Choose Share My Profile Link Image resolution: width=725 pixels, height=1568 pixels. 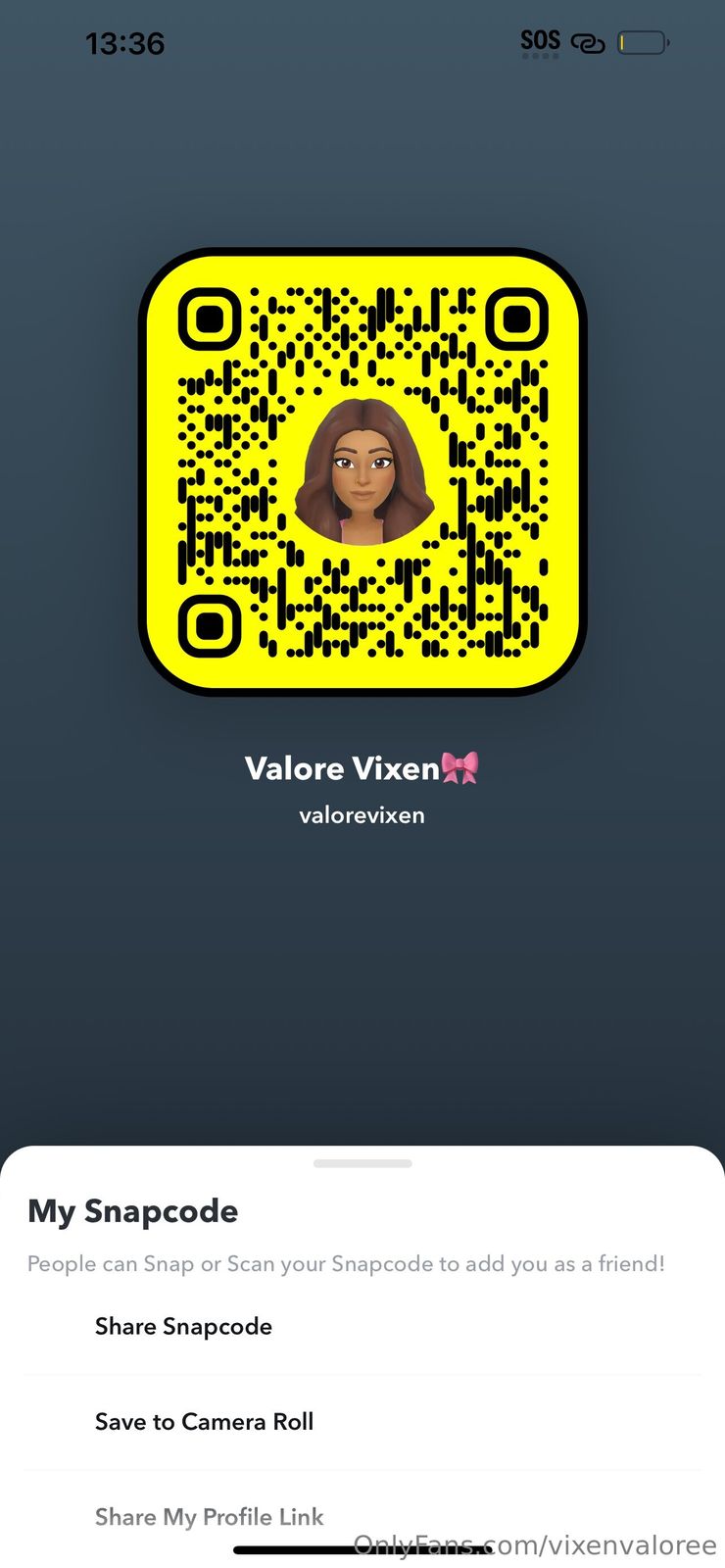(x=209, y=1516)
